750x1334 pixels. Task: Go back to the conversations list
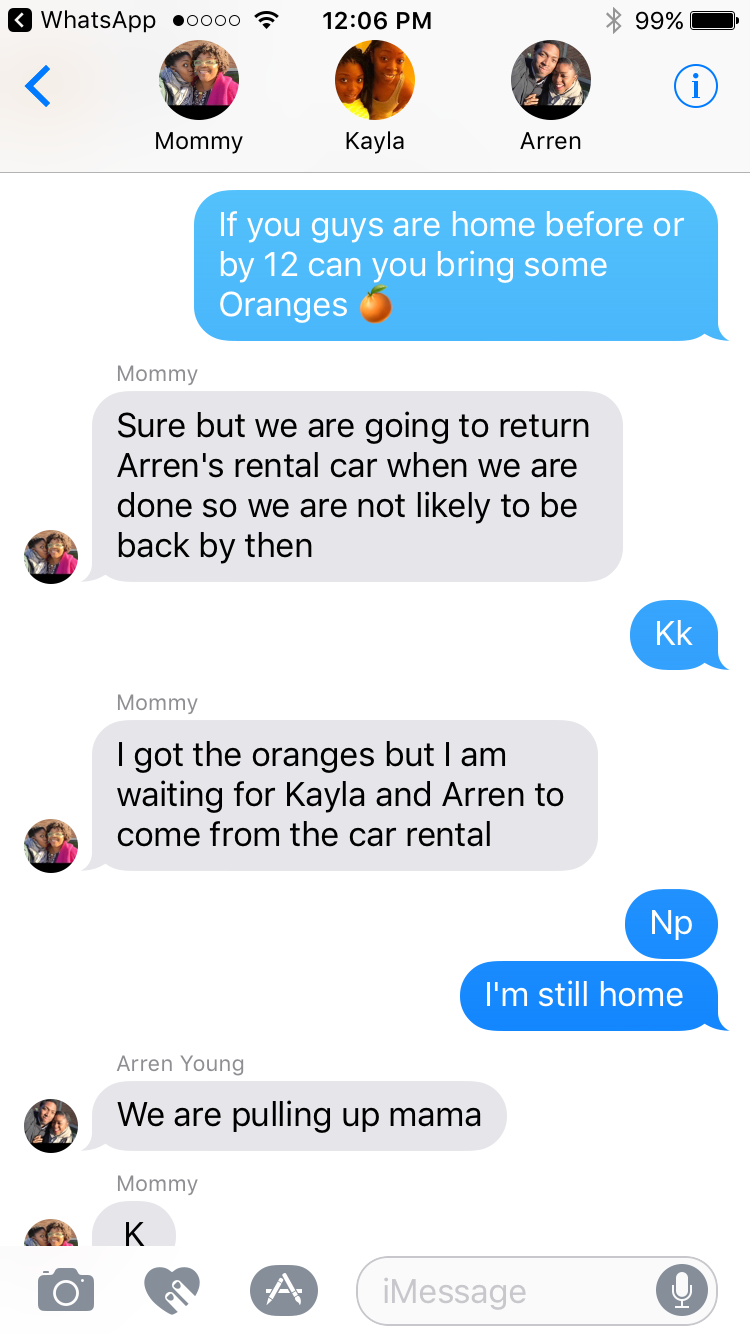pyautogui.click(x=38, y=87)
